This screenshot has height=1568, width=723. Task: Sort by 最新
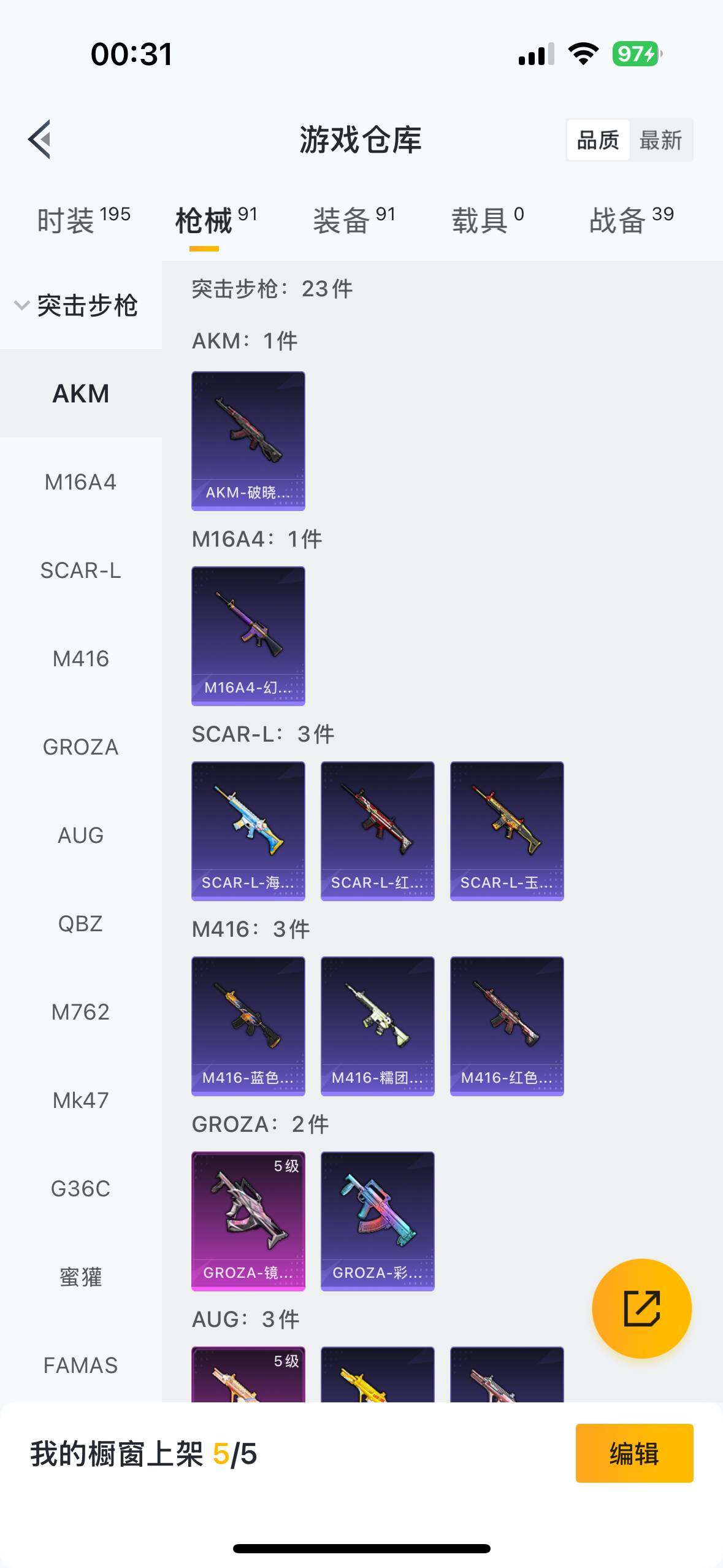tap(660, 140)
